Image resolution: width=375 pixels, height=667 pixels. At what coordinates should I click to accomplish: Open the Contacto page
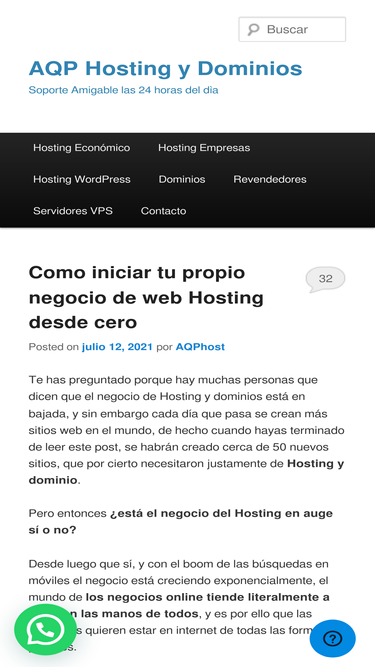(164, 211)
